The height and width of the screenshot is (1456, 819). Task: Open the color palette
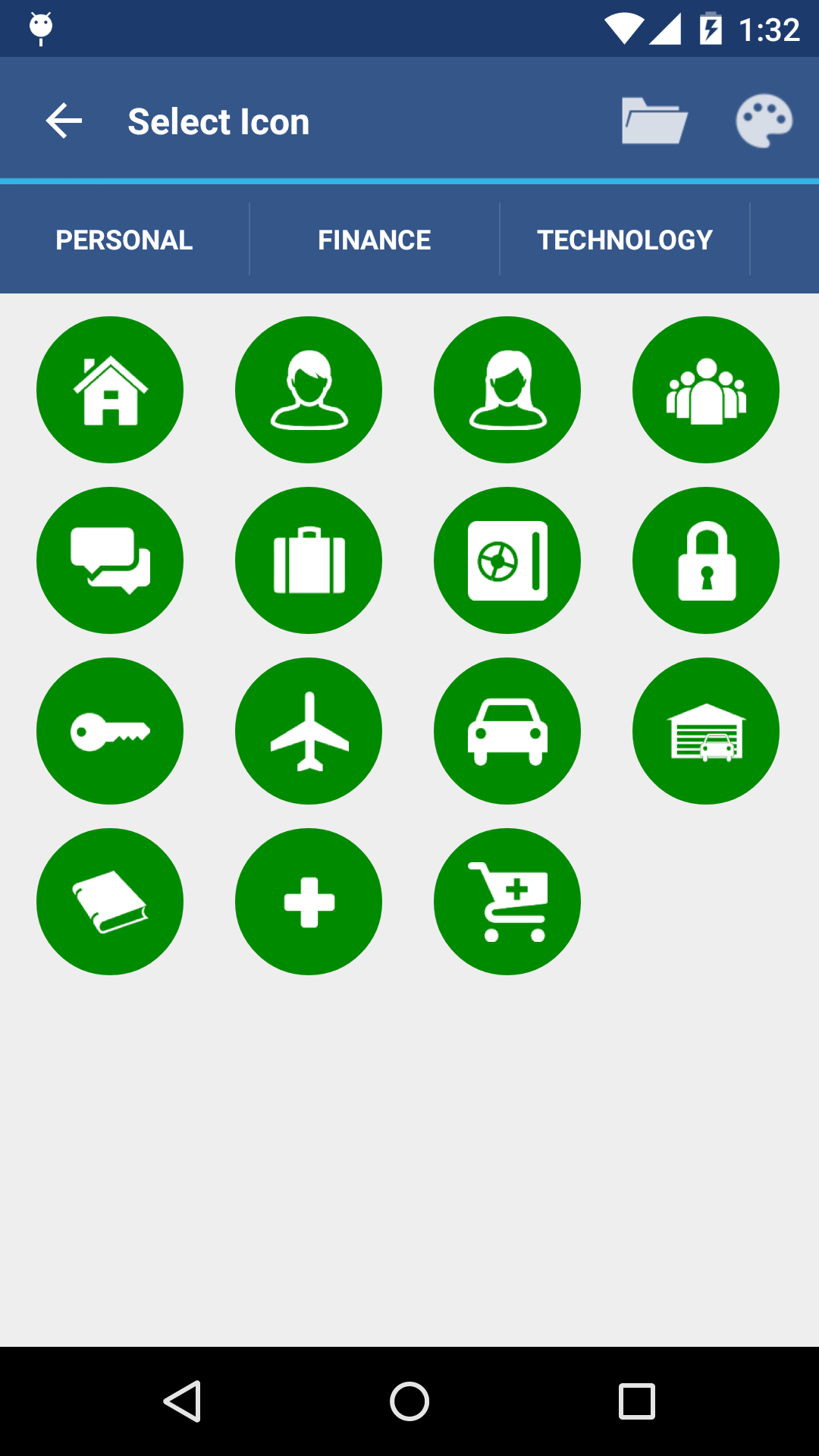764,121
